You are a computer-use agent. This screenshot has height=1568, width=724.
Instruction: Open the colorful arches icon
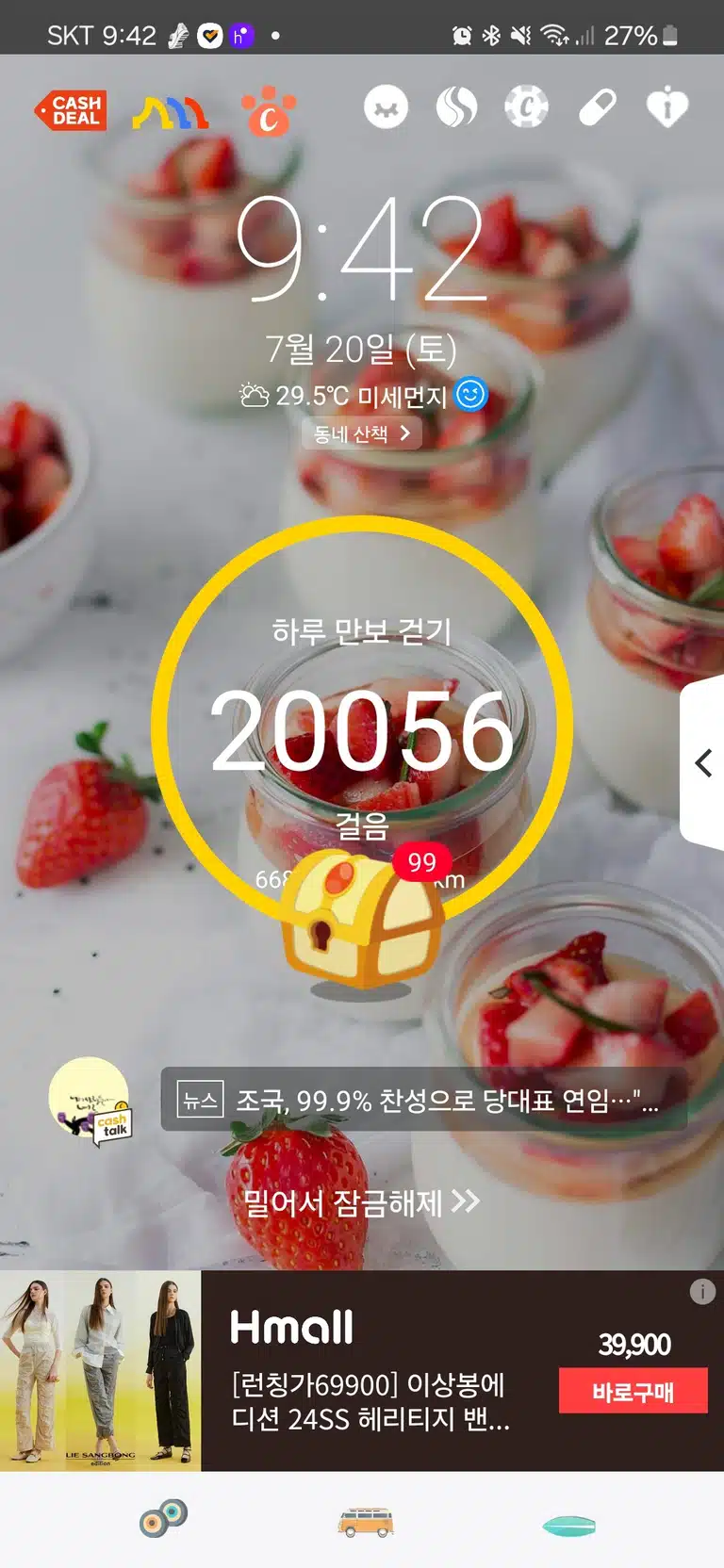(170, 112)
